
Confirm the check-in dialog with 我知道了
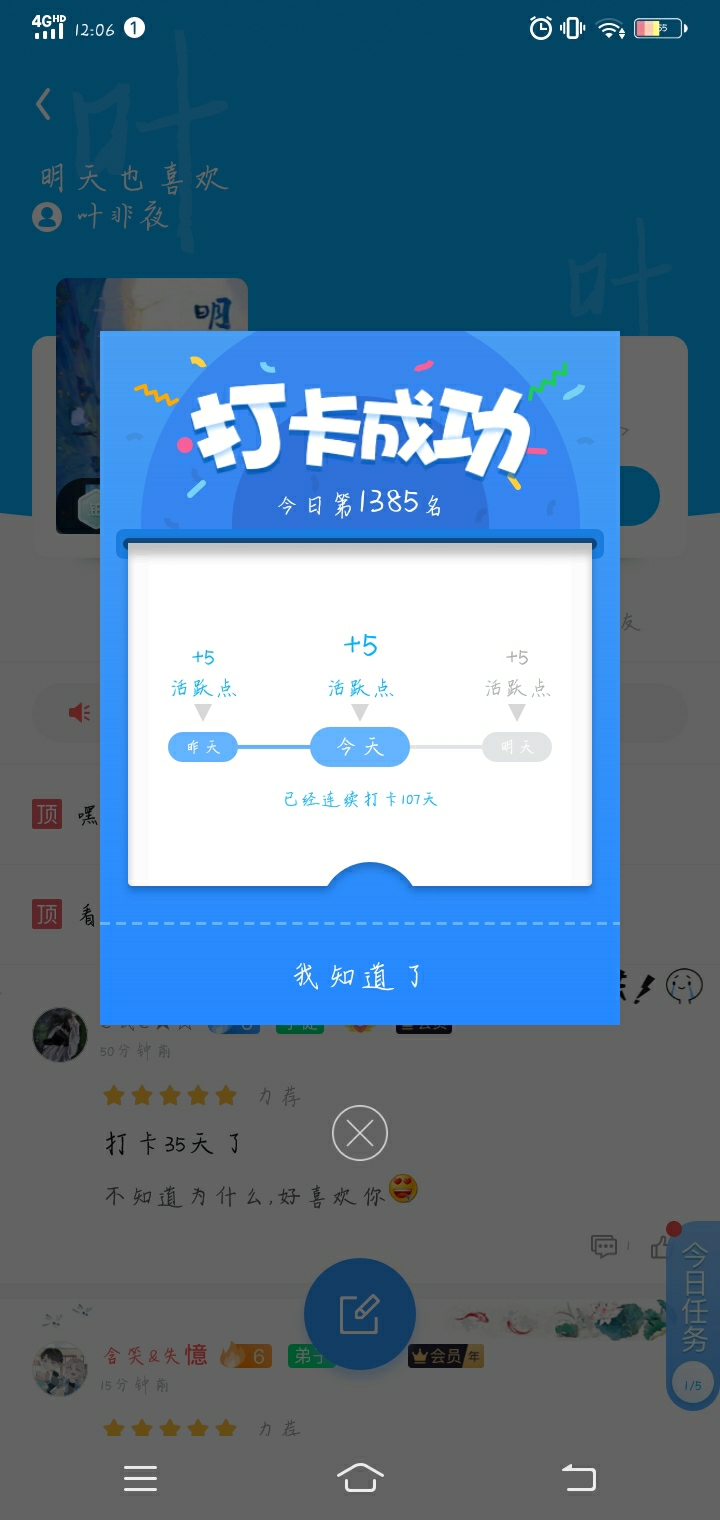pos(359,975)
